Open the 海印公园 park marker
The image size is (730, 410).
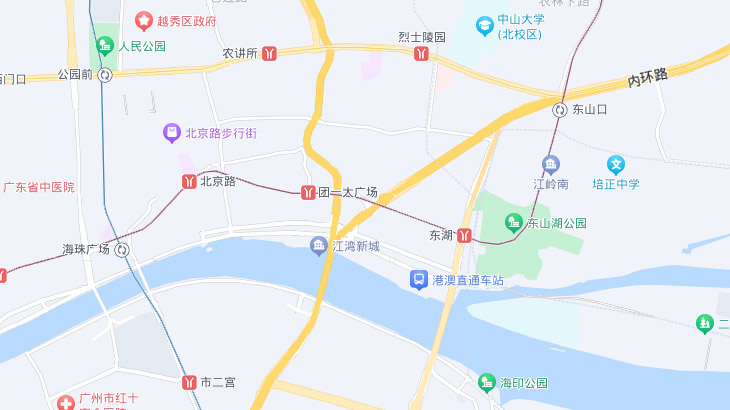487,382
